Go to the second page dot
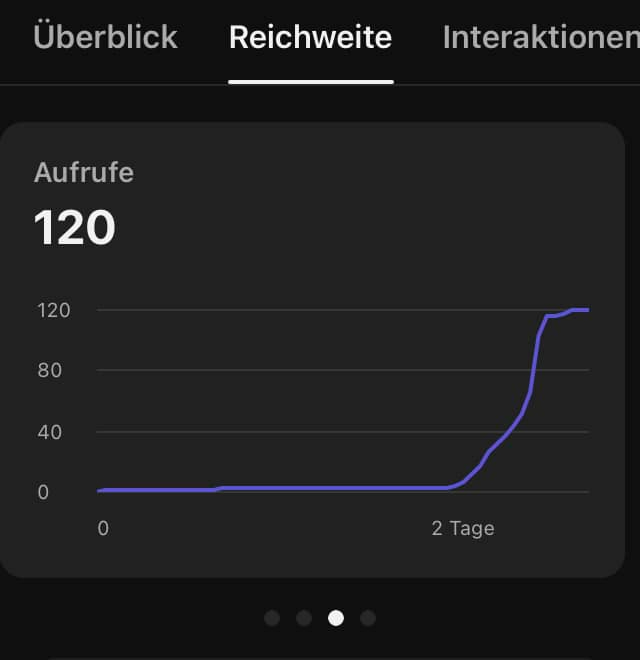Viewport: 640px width, 660px height. point(304,618)
